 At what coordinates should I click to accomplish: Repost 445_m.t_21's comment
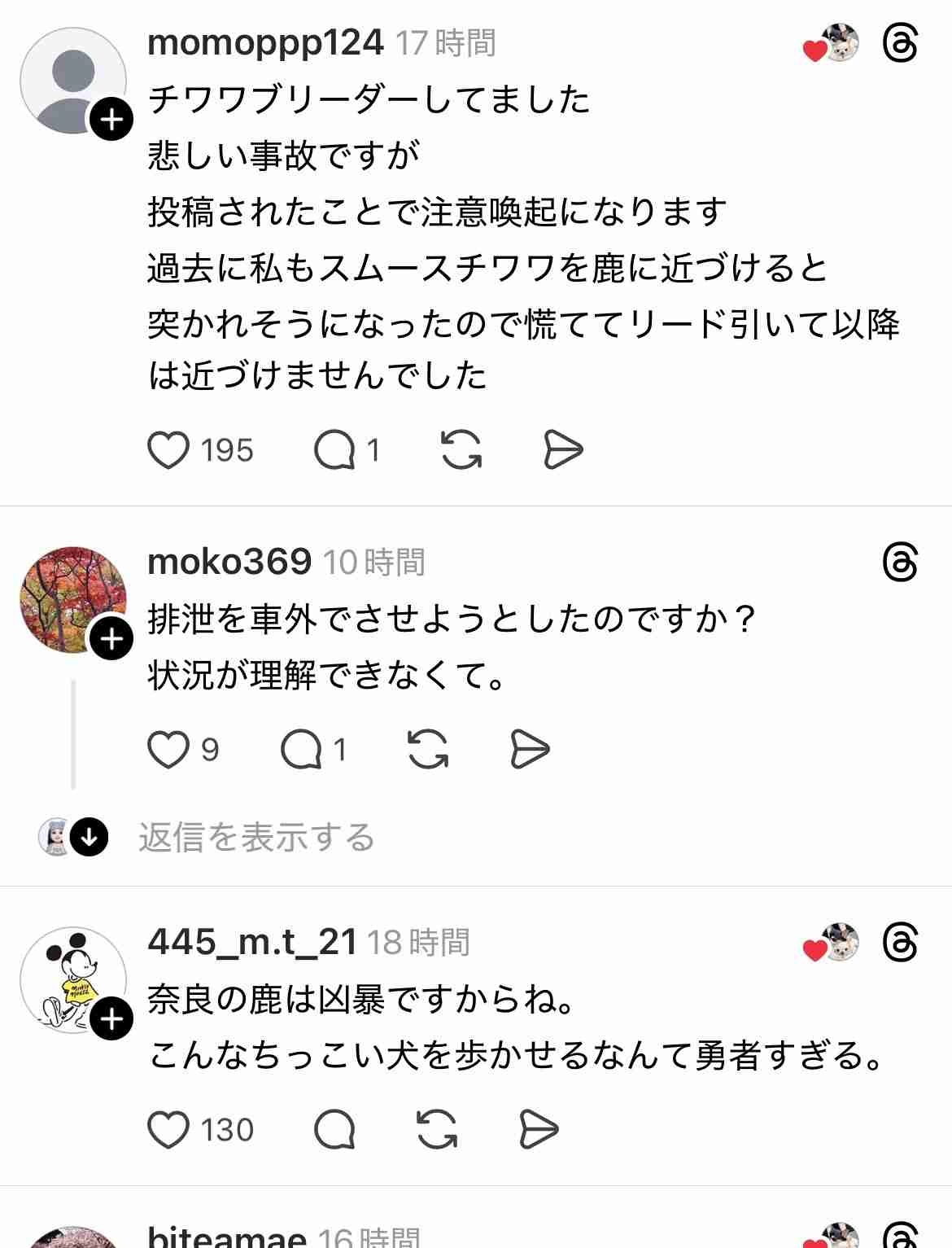tap(437, 1130)
